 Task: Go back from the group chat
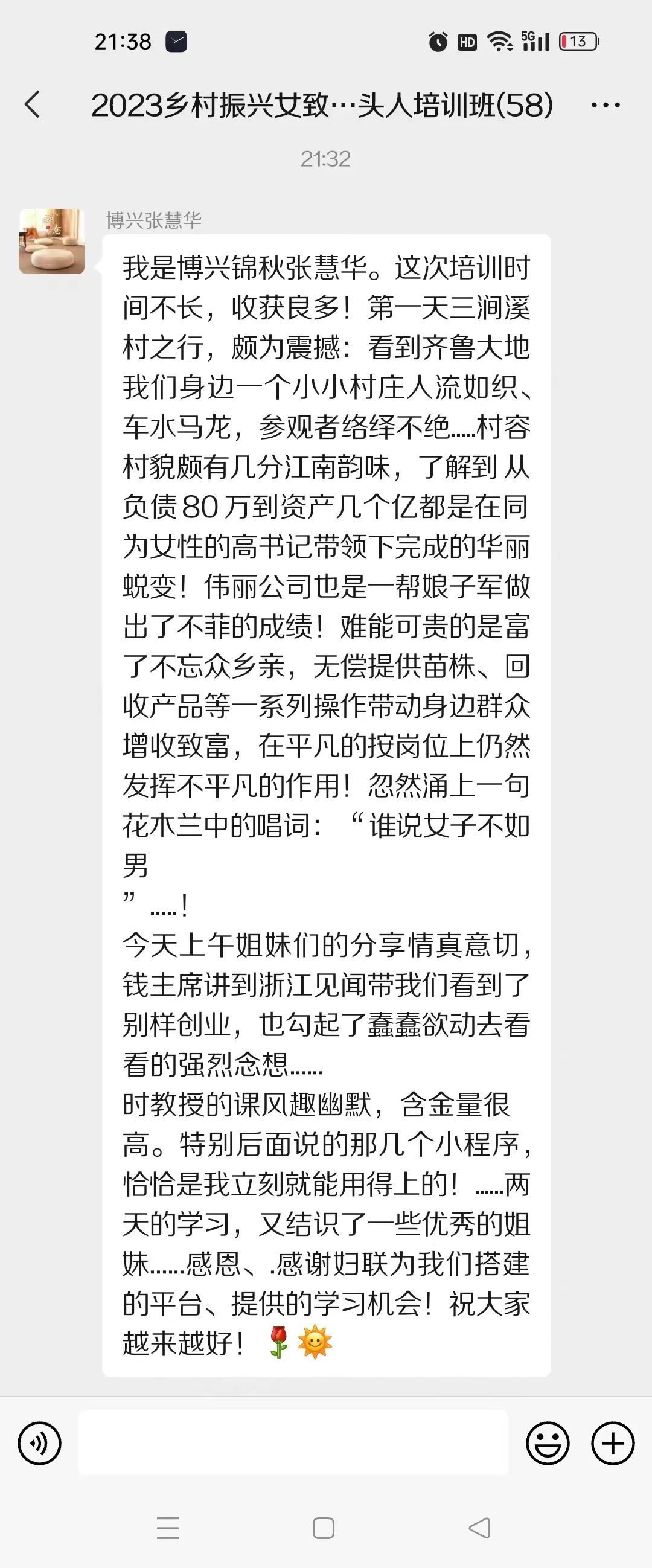pyautogui.click(x=33, y=104)
